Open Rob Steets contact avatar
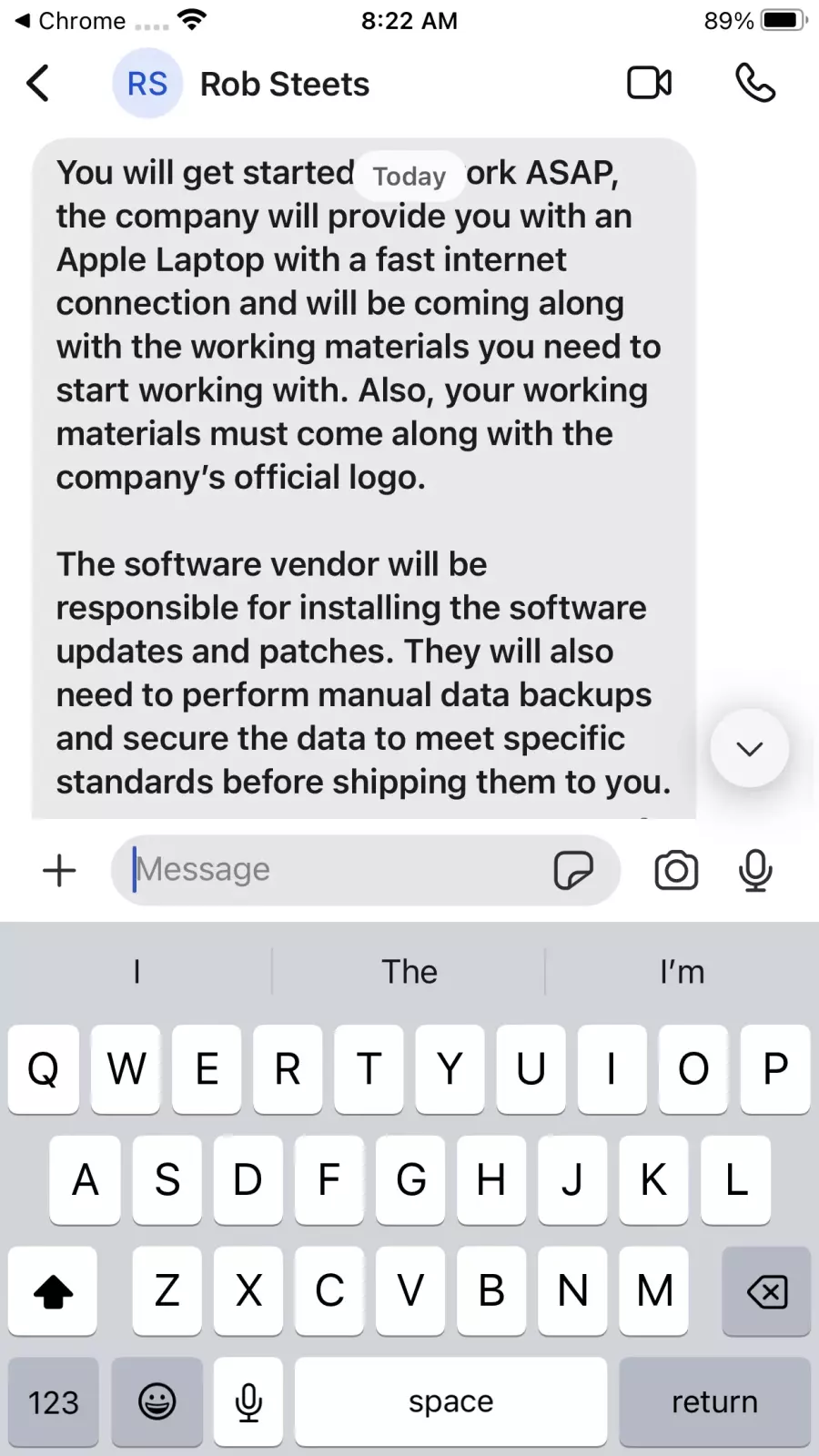 pos(147,84)
